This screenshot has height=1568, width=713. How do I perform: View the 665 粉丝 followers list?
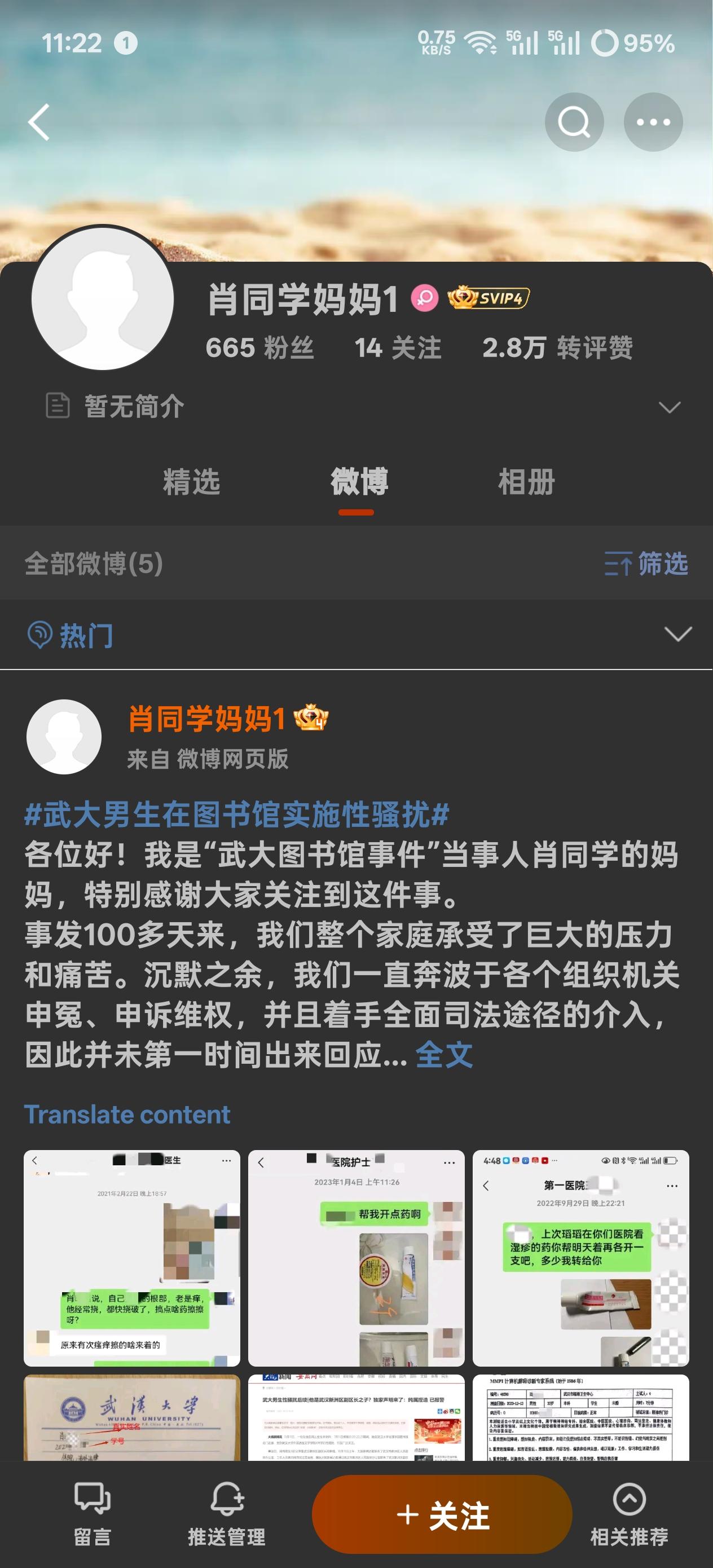(259, 348)
